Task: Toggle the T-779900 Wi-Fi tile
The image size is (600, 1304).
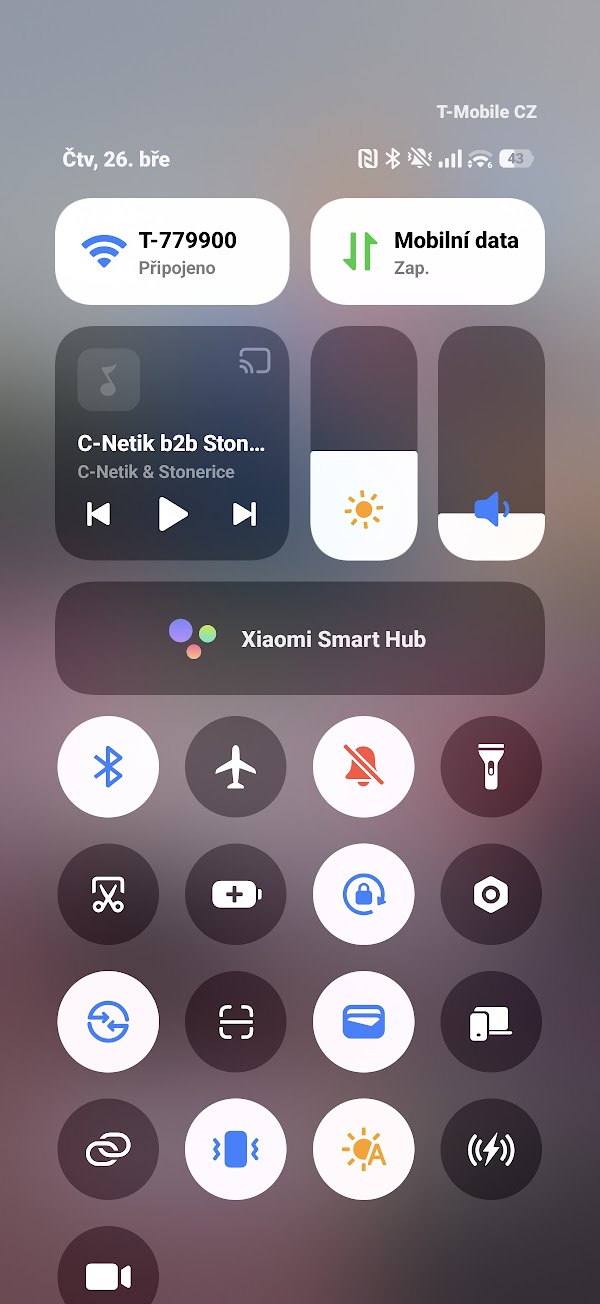Action: [x=172, y=251]
